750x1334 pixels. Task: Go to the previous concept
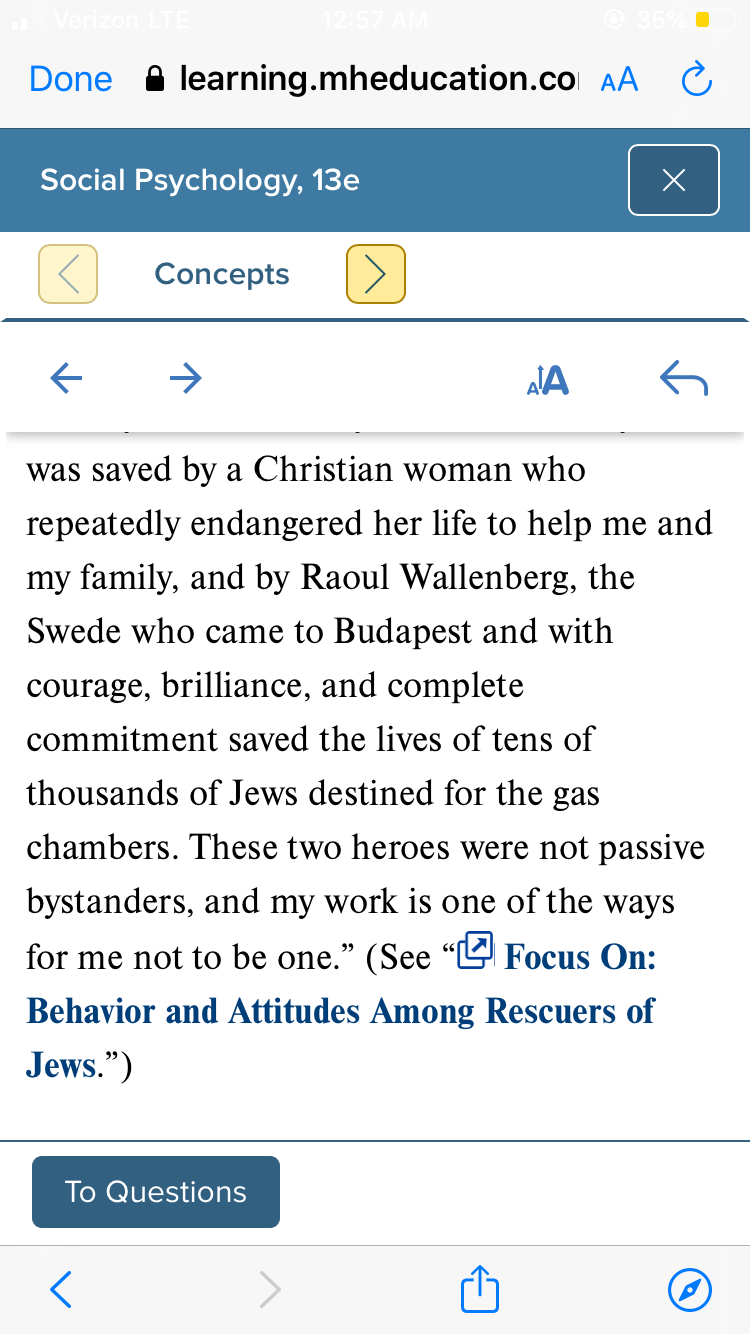pos(68,273)
